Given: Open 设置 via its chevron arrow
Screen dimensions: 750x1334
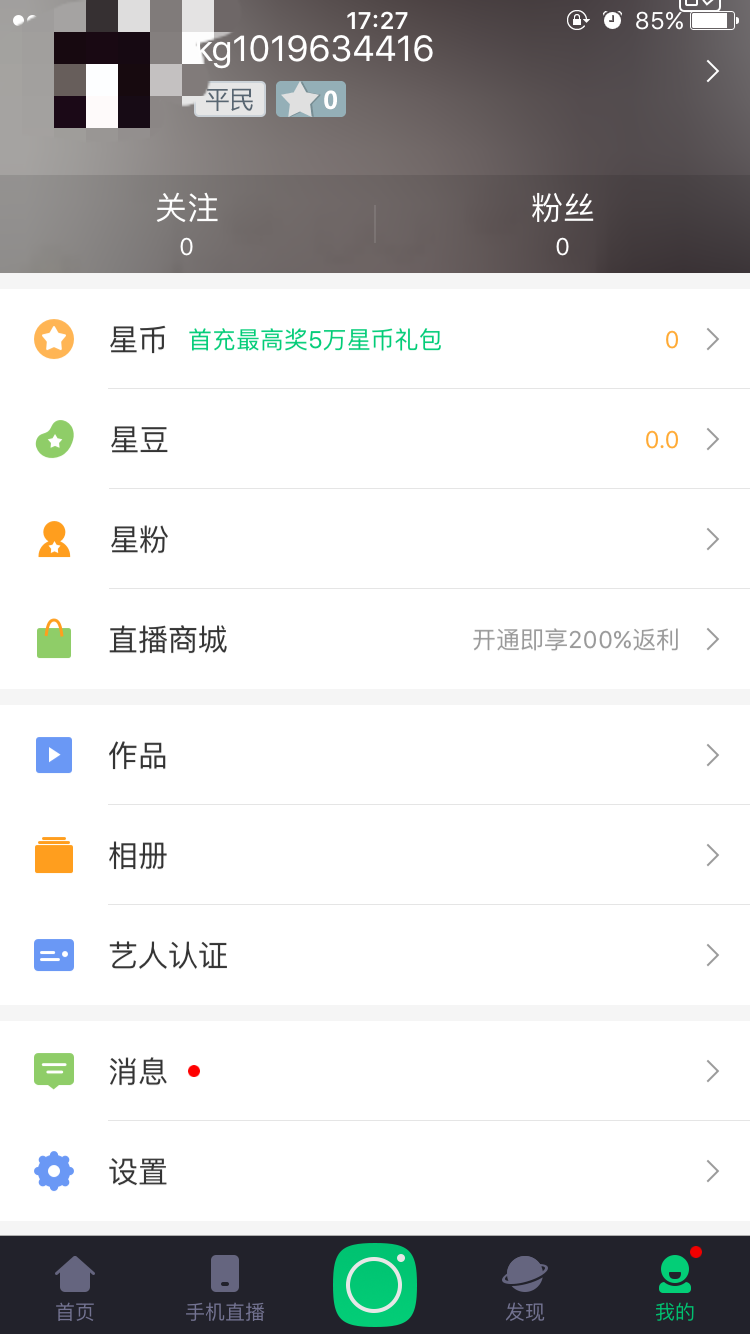Looking at the screenshot, I should 712,1171.
